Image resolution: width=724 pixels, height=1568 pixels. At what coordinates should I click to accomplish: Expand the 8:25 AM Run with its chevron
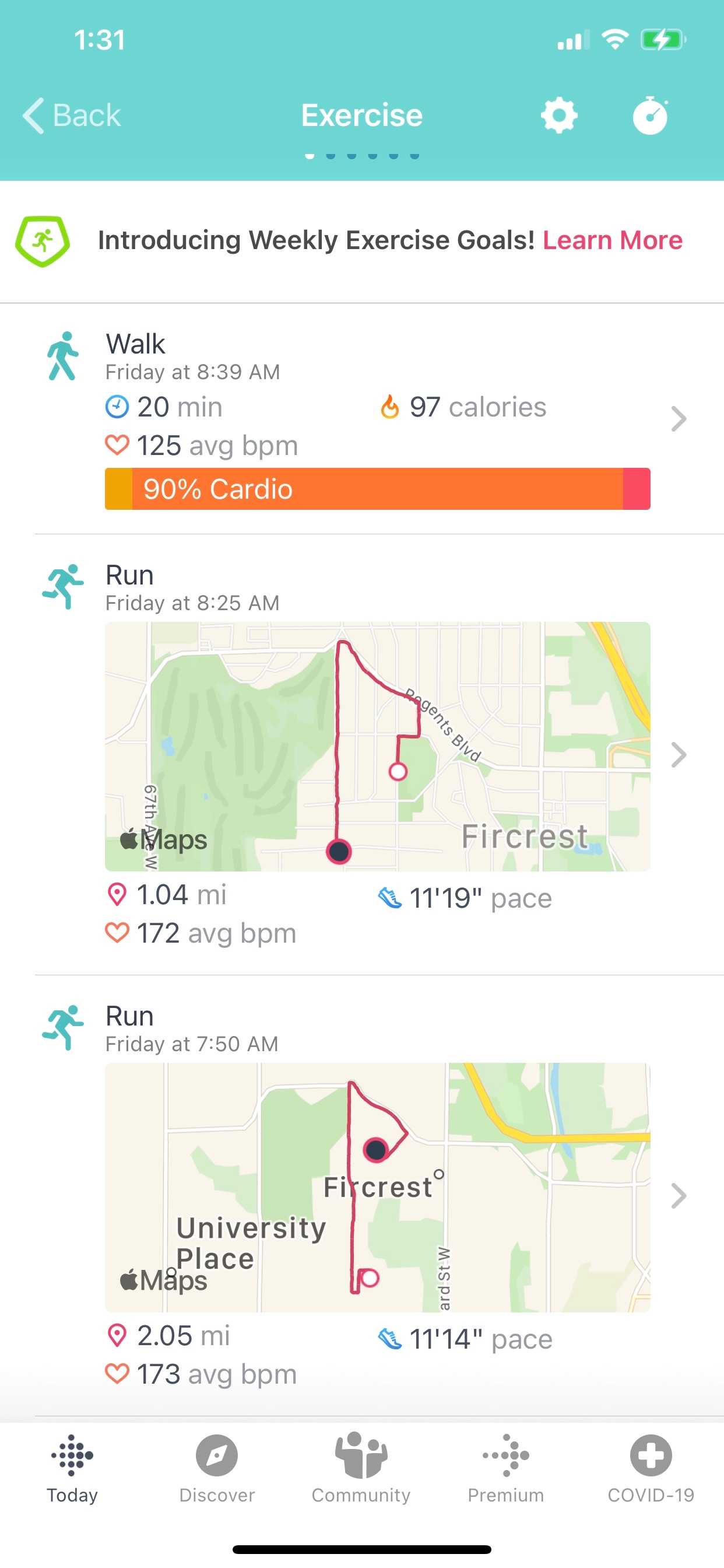tap(679, 755)
